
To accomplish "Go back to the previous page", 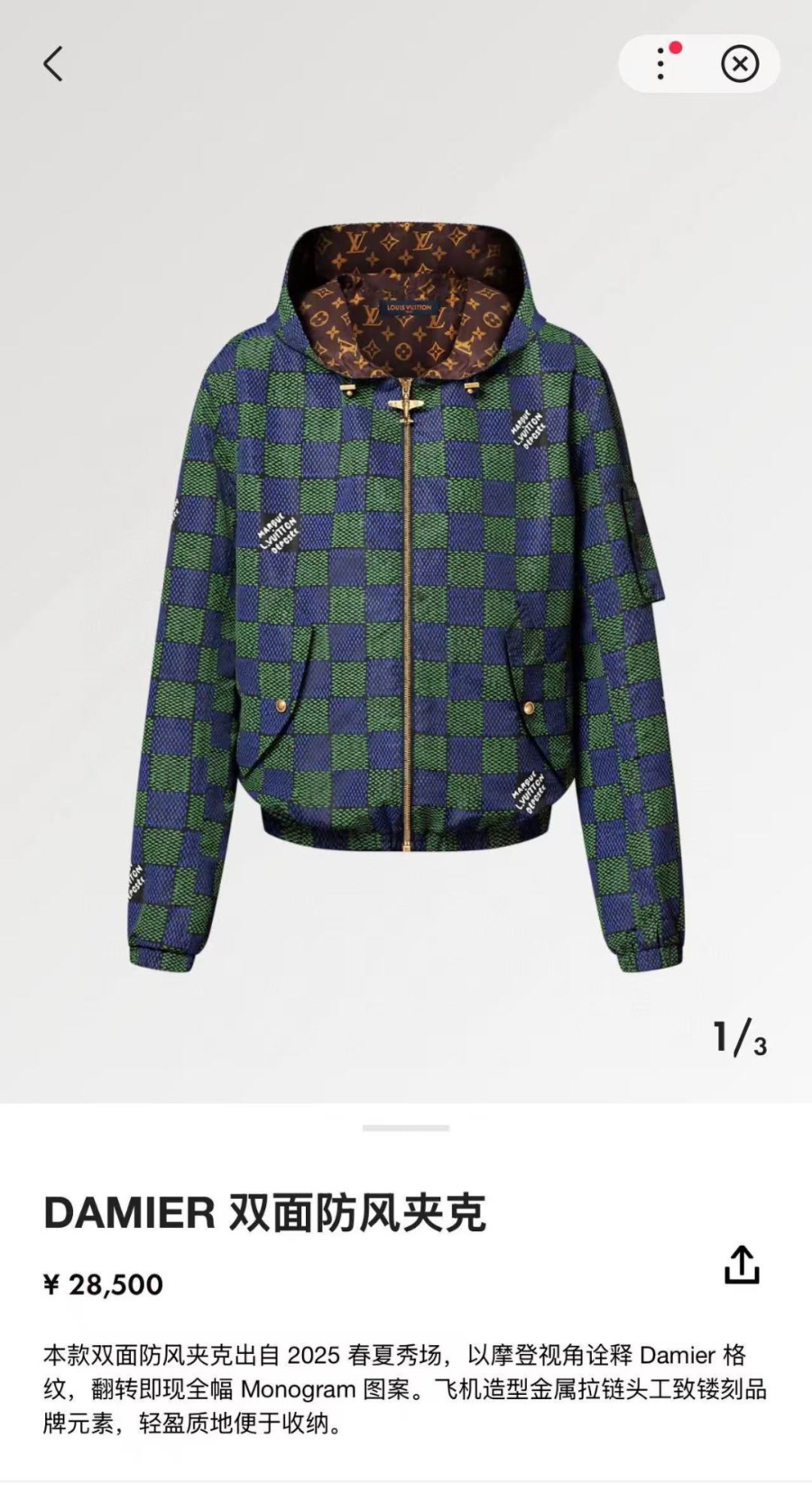I will pos(53,64).
